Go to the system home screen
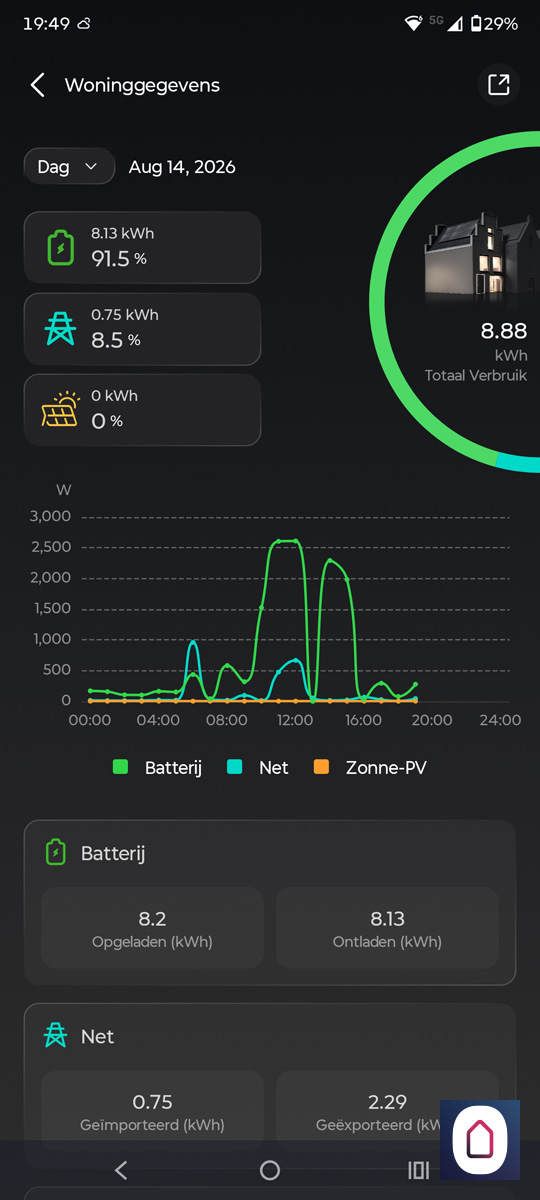 tap(270, 1170)
